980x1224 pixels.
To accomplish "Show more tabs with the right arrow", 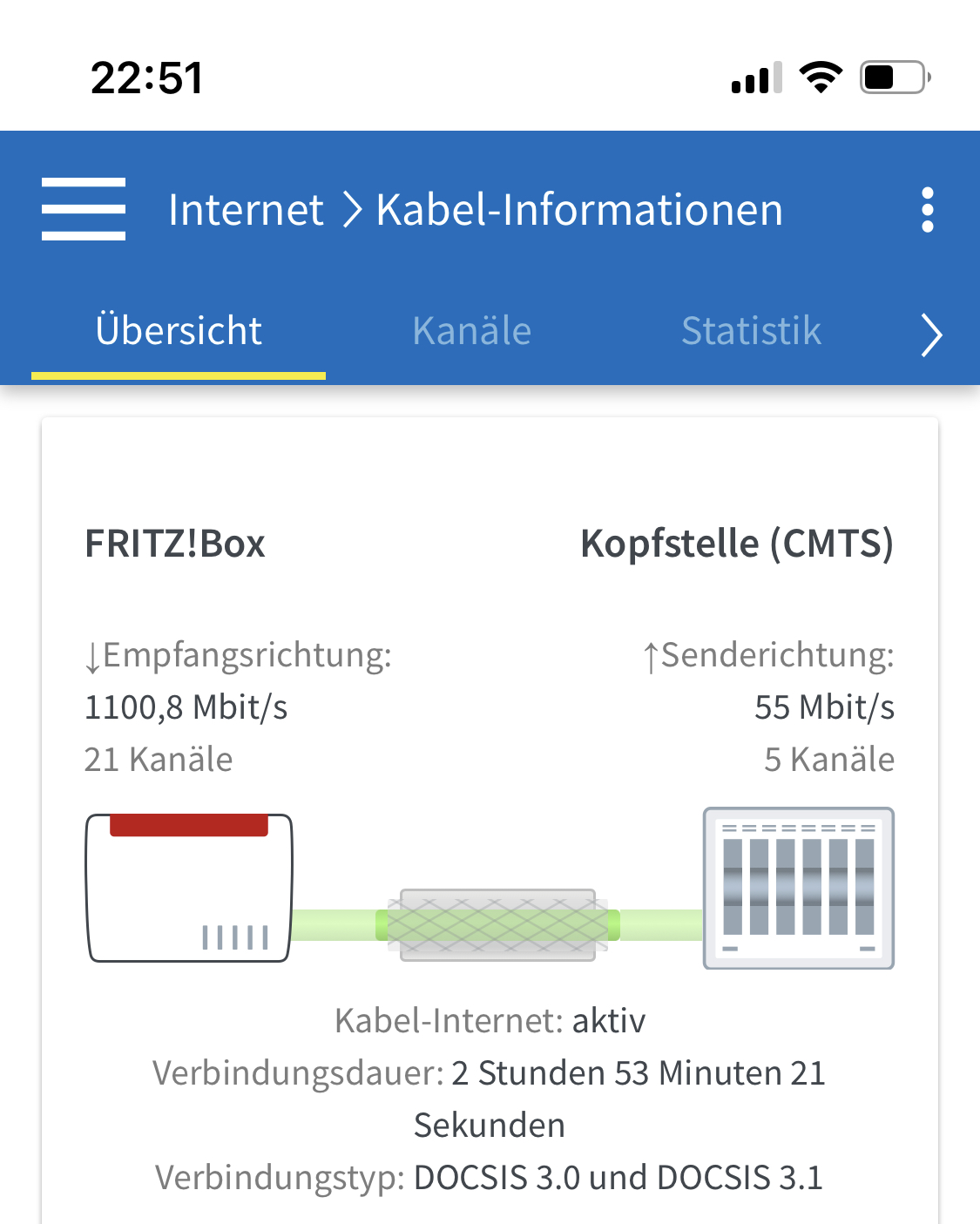I will 931,335.
